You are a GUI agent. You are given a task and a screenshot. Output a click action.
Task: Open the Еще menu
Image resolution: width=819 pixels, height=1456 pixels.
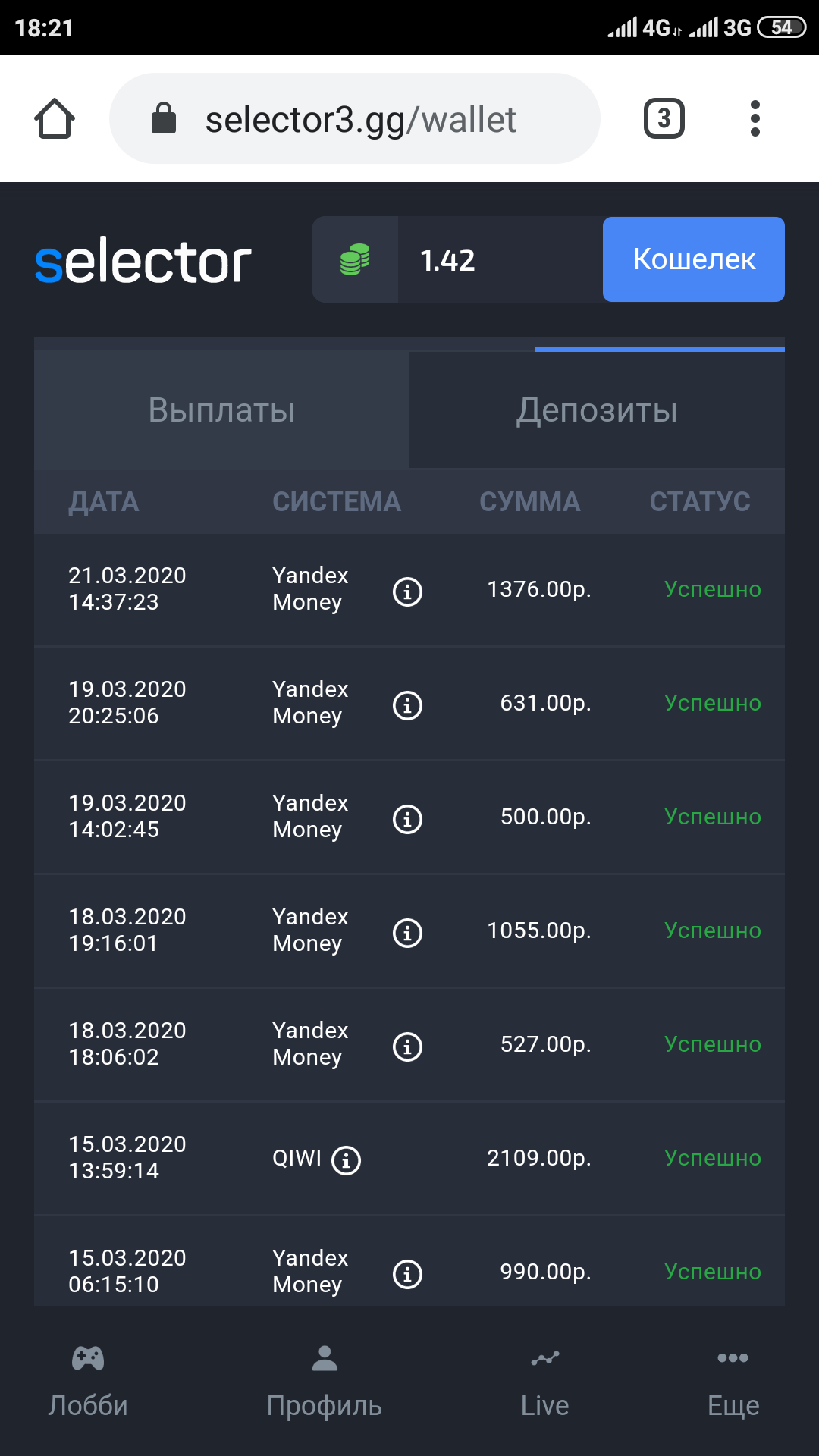(733, 1380)
